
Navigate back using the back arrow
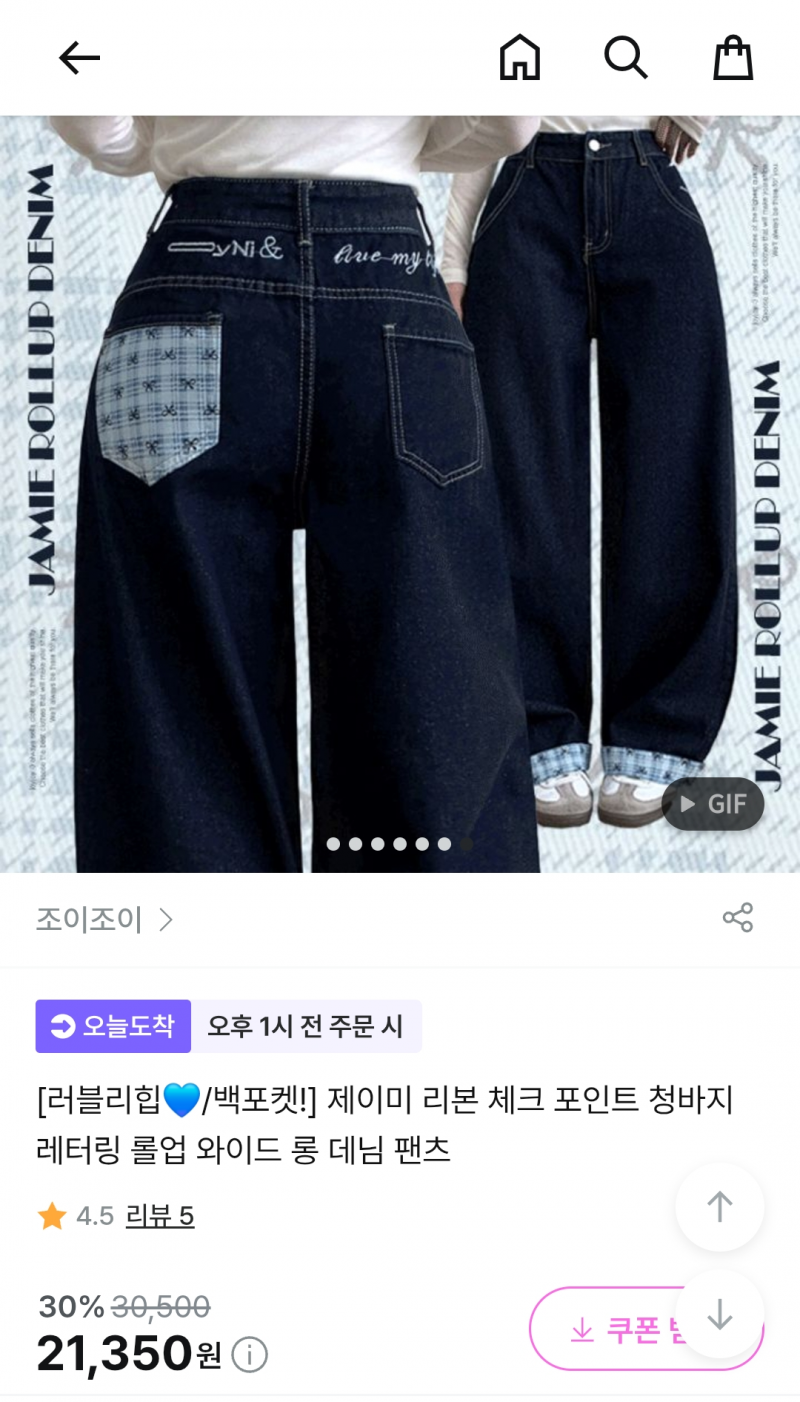79,57
